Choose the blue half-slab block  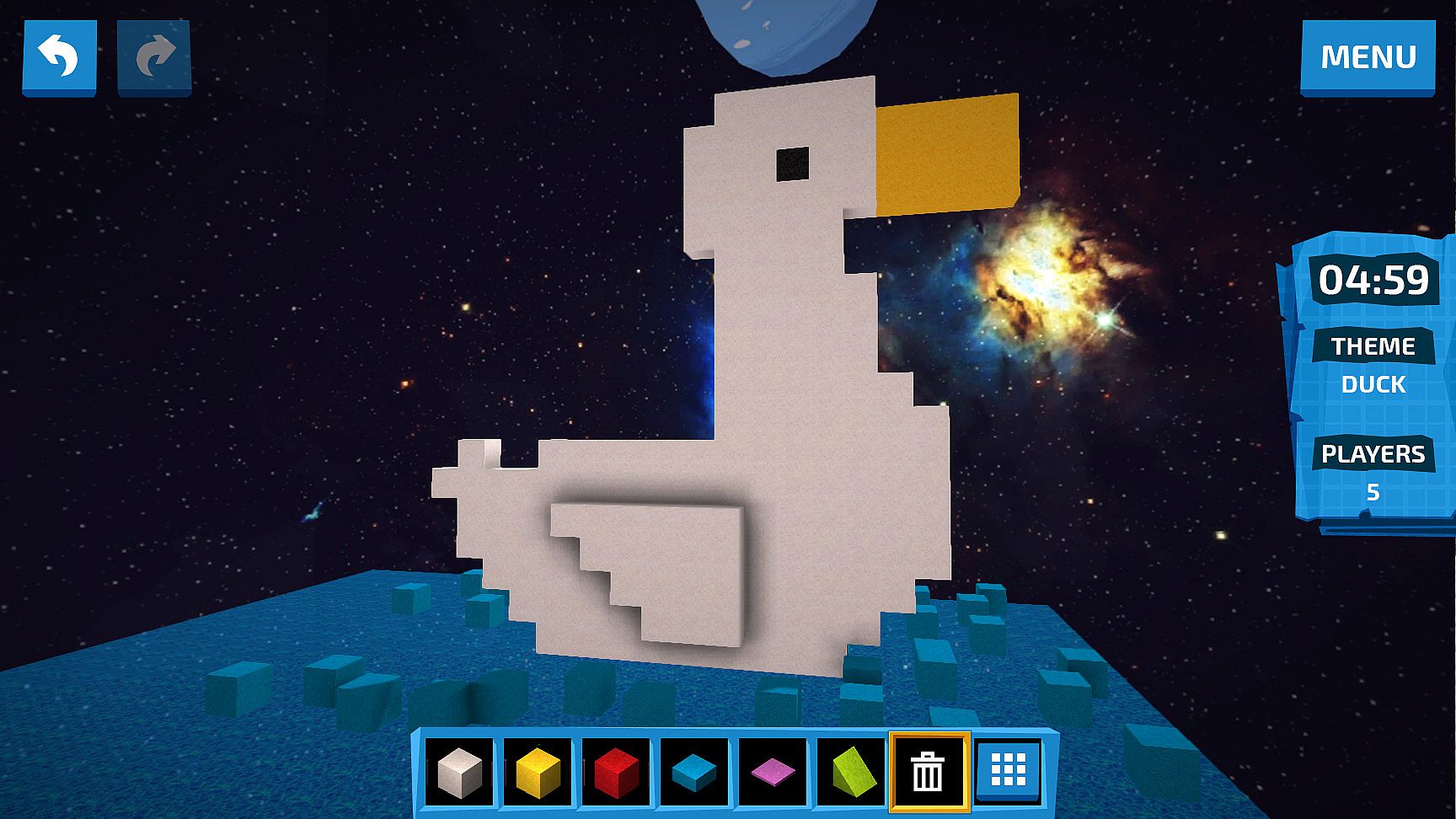pyautogui.click(x=694, y=772)
